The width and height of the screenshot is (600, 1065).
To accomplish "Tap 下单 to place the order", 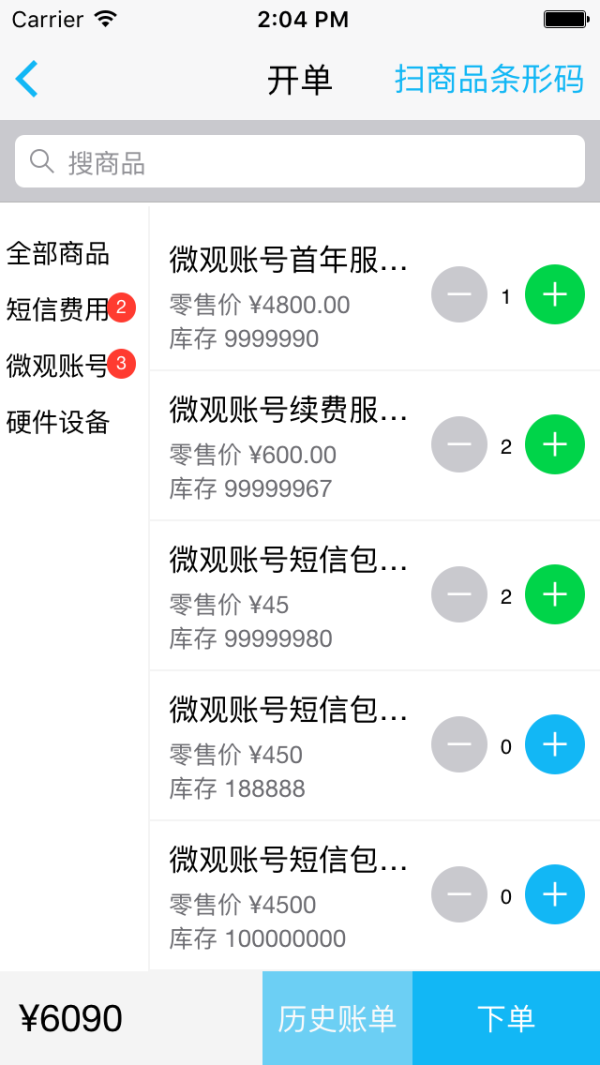I will pyautogui.click(x=506, y=1018).
